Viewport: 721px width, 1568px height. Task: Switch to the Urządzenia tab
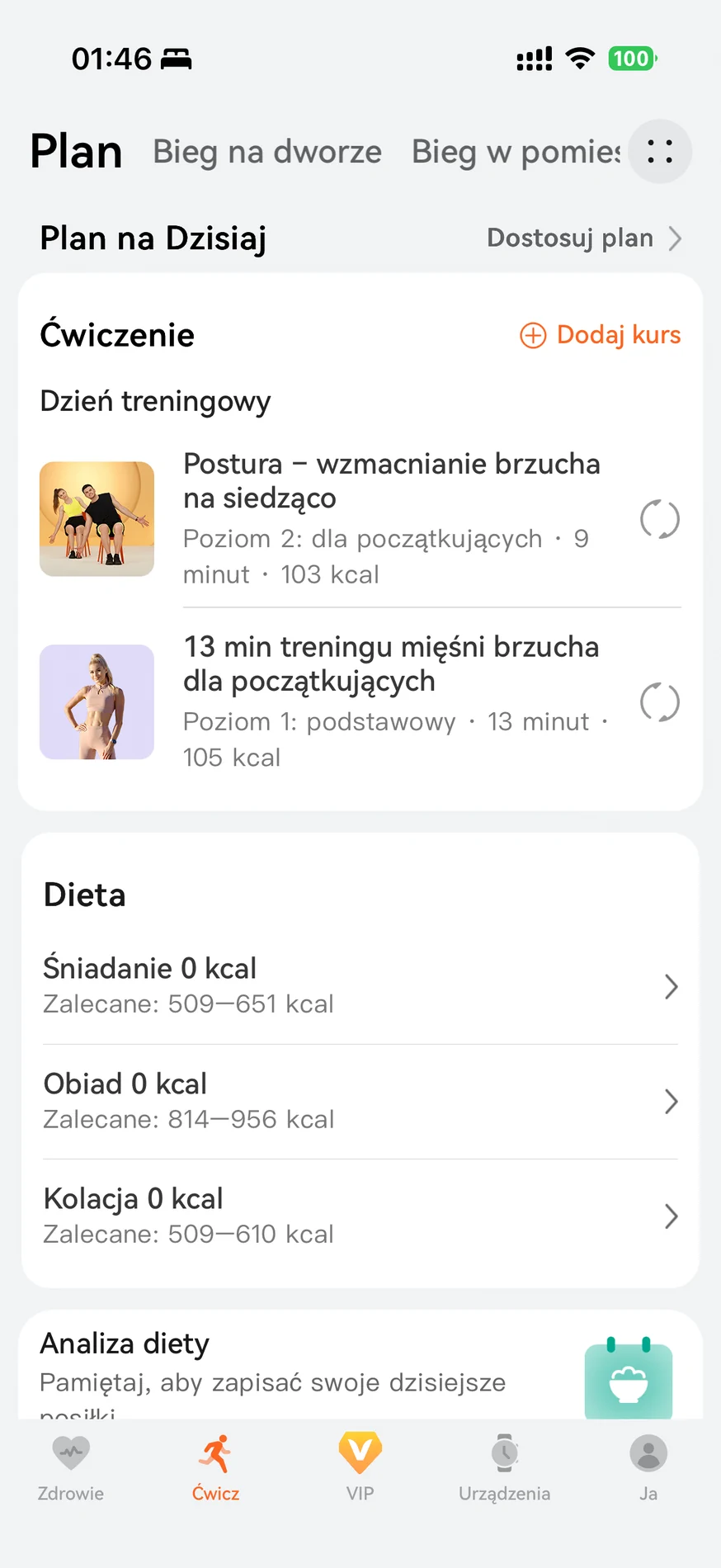pyautogui.click(x=504, y=1469)
